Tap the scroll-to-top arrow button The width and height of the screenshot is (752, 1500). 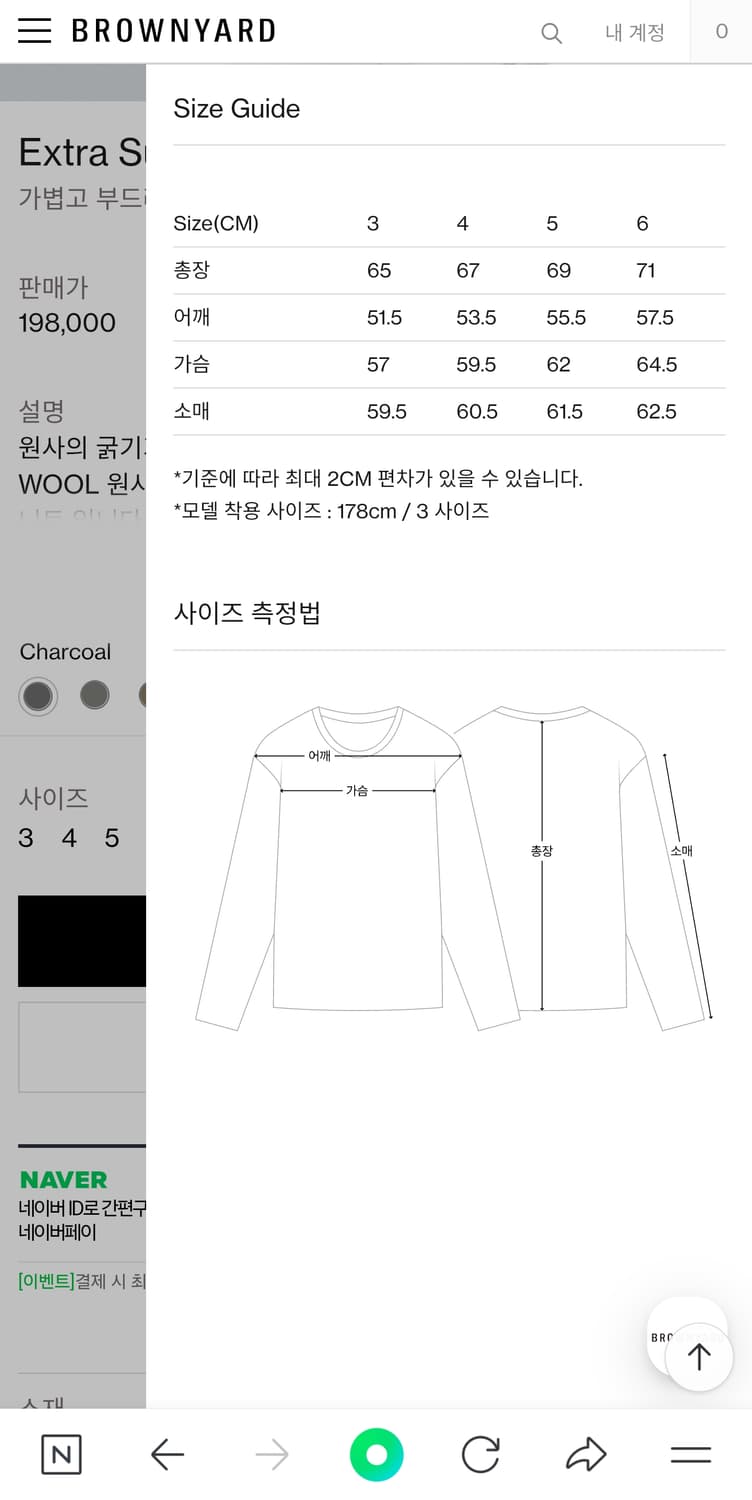[x=697, y=1357]
